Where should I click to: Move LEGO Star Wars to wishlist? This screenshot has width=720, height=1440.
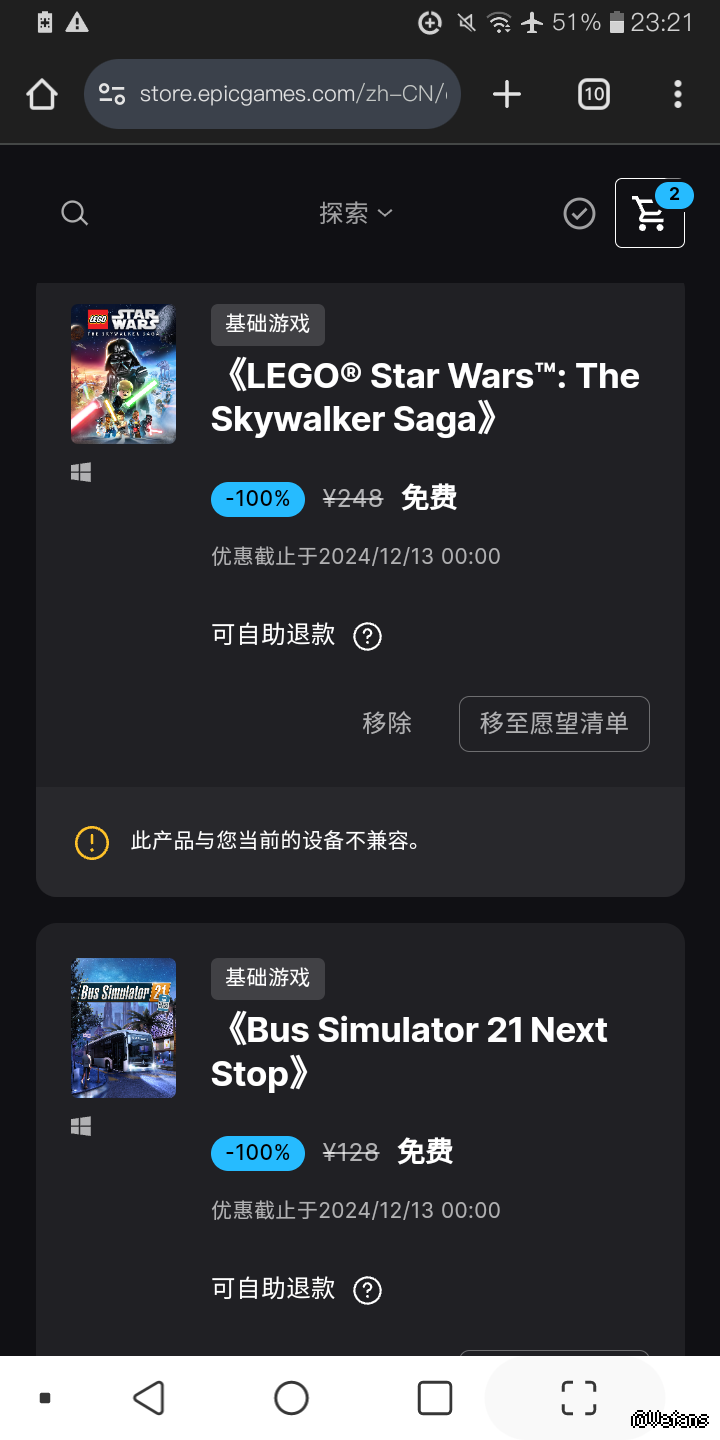coord(554,723)
